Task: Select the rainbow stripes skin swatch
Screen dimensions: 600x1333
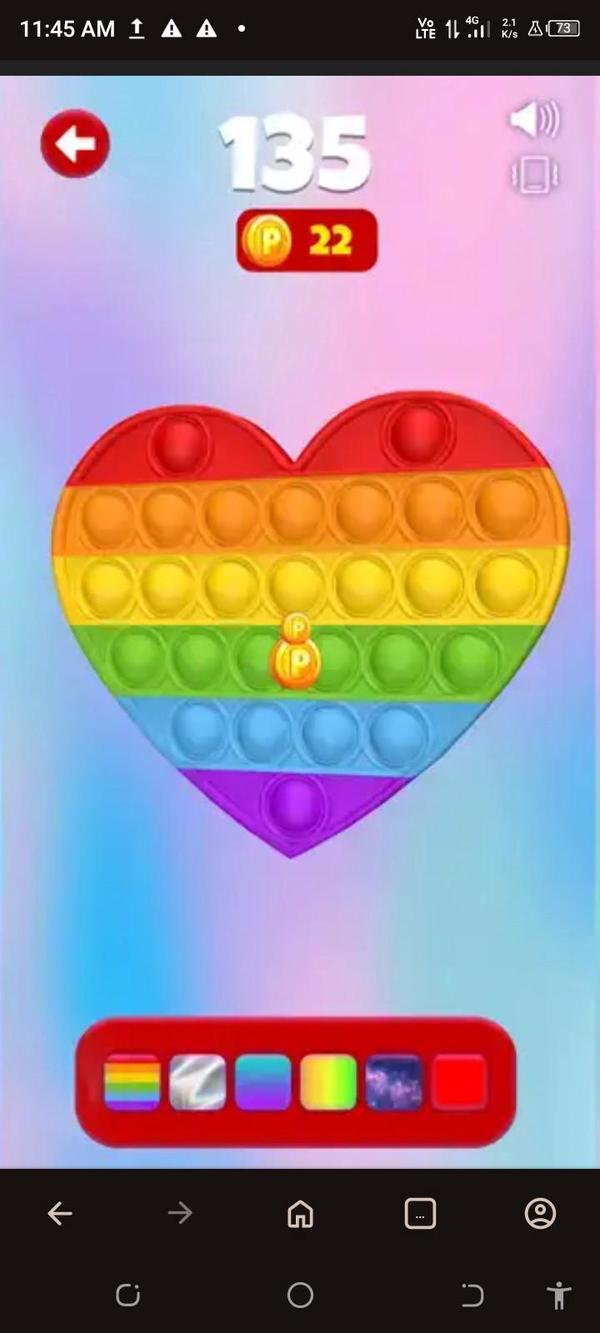Action: click(132, 1082)
